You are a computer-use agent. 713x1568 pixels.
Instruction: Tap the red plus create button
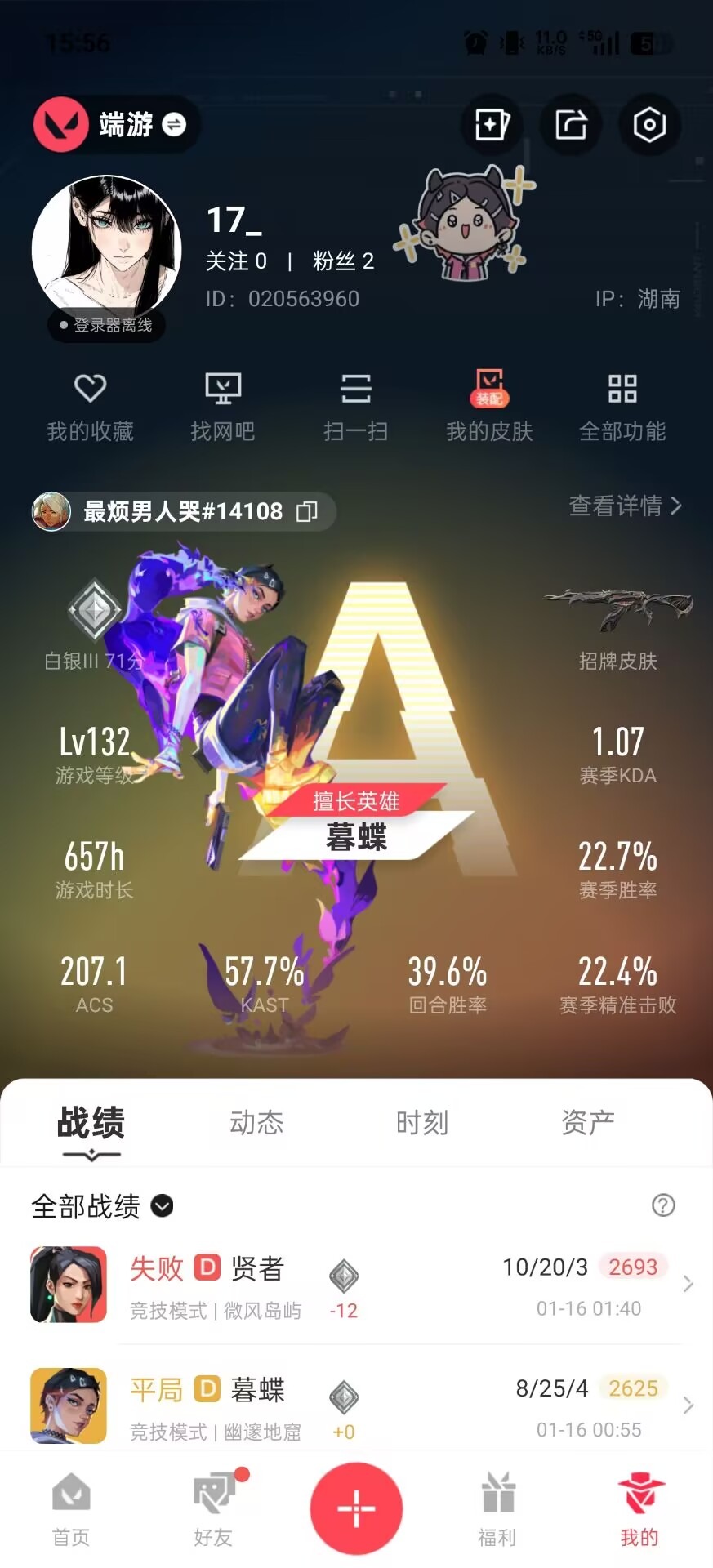tap(356, 1508)
